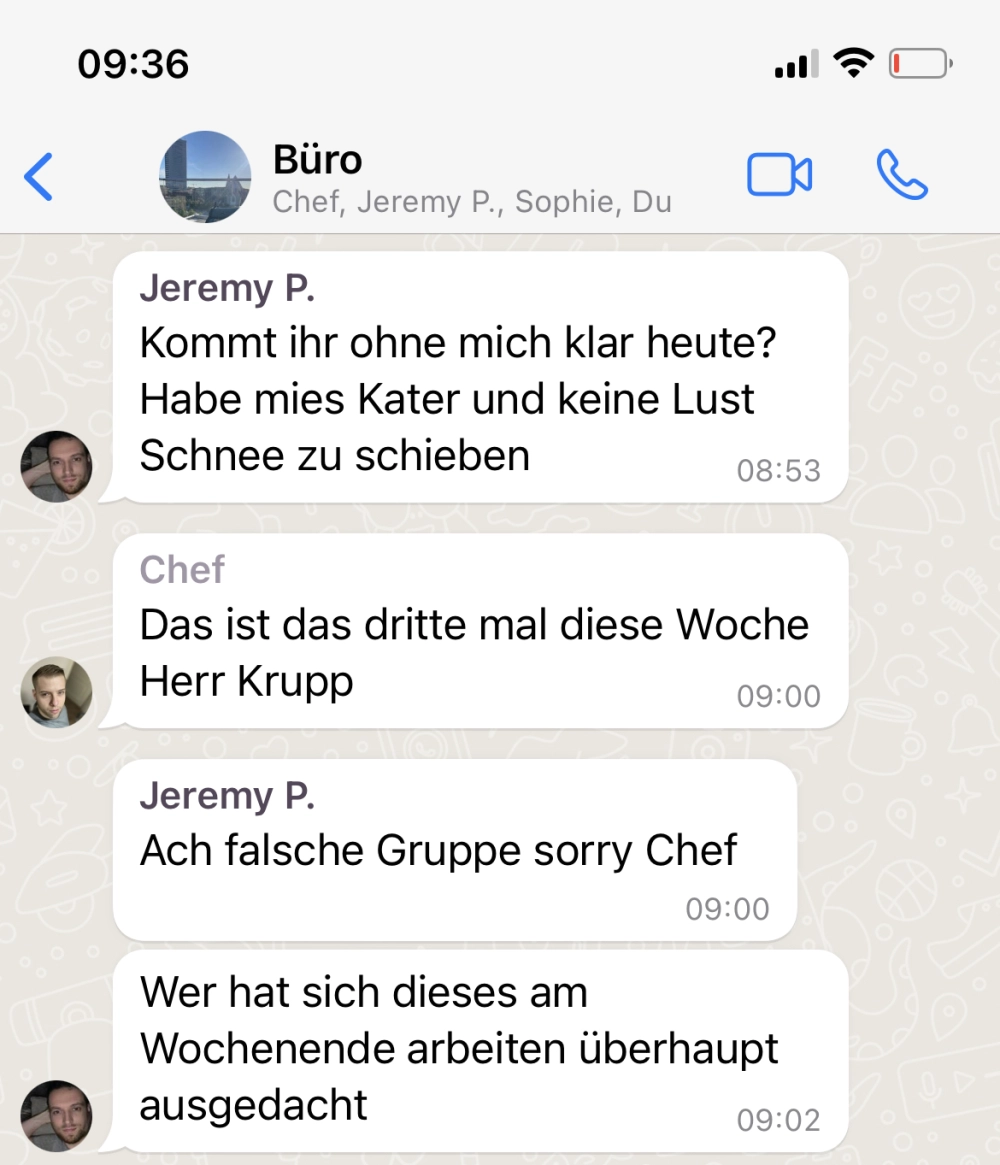Tap Jeremy's avatar next to the 09:02 message
This screenshot has height=1165, width=1000.
[x=56, y=1115]
